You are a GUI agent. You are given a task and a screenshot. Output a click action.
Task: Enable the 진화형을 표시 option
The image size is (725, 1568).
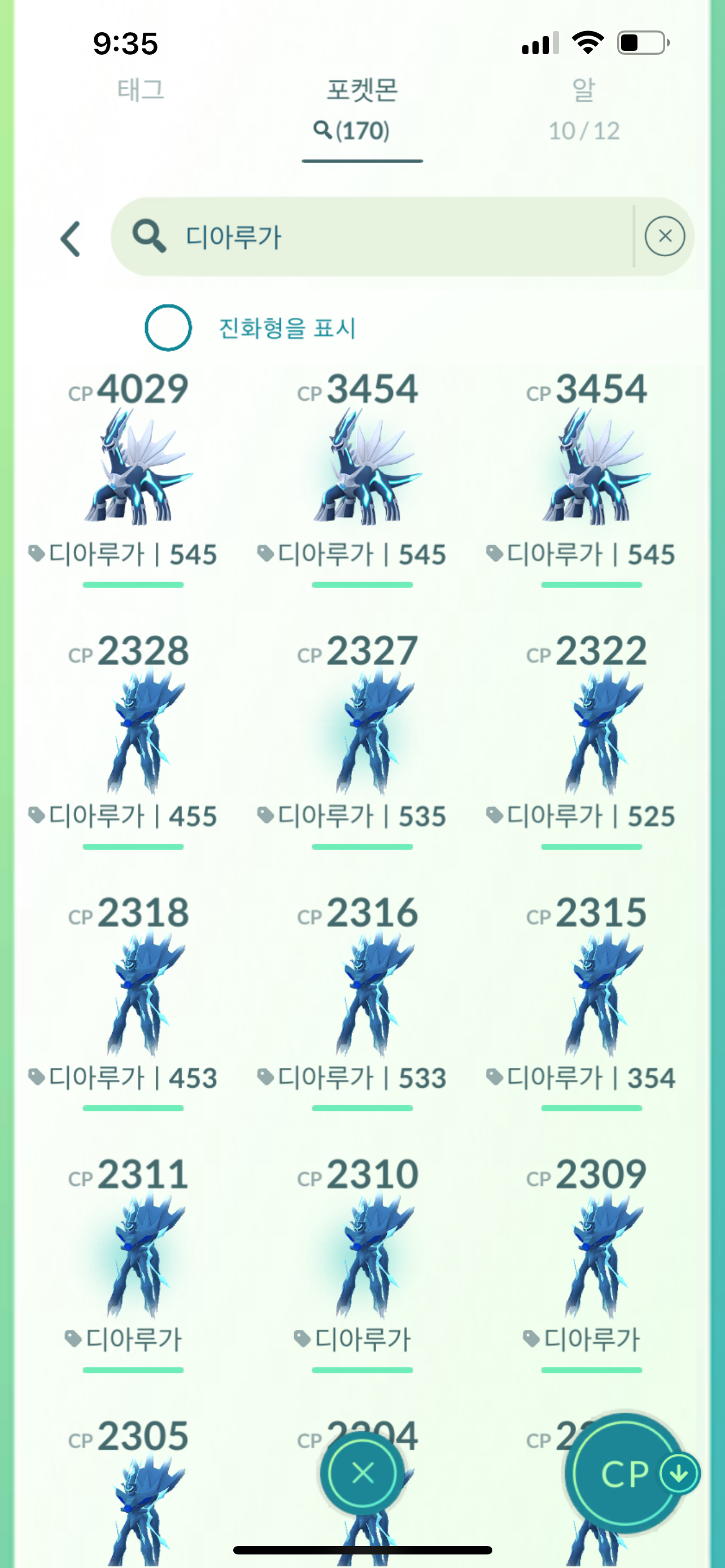(169, 327)
